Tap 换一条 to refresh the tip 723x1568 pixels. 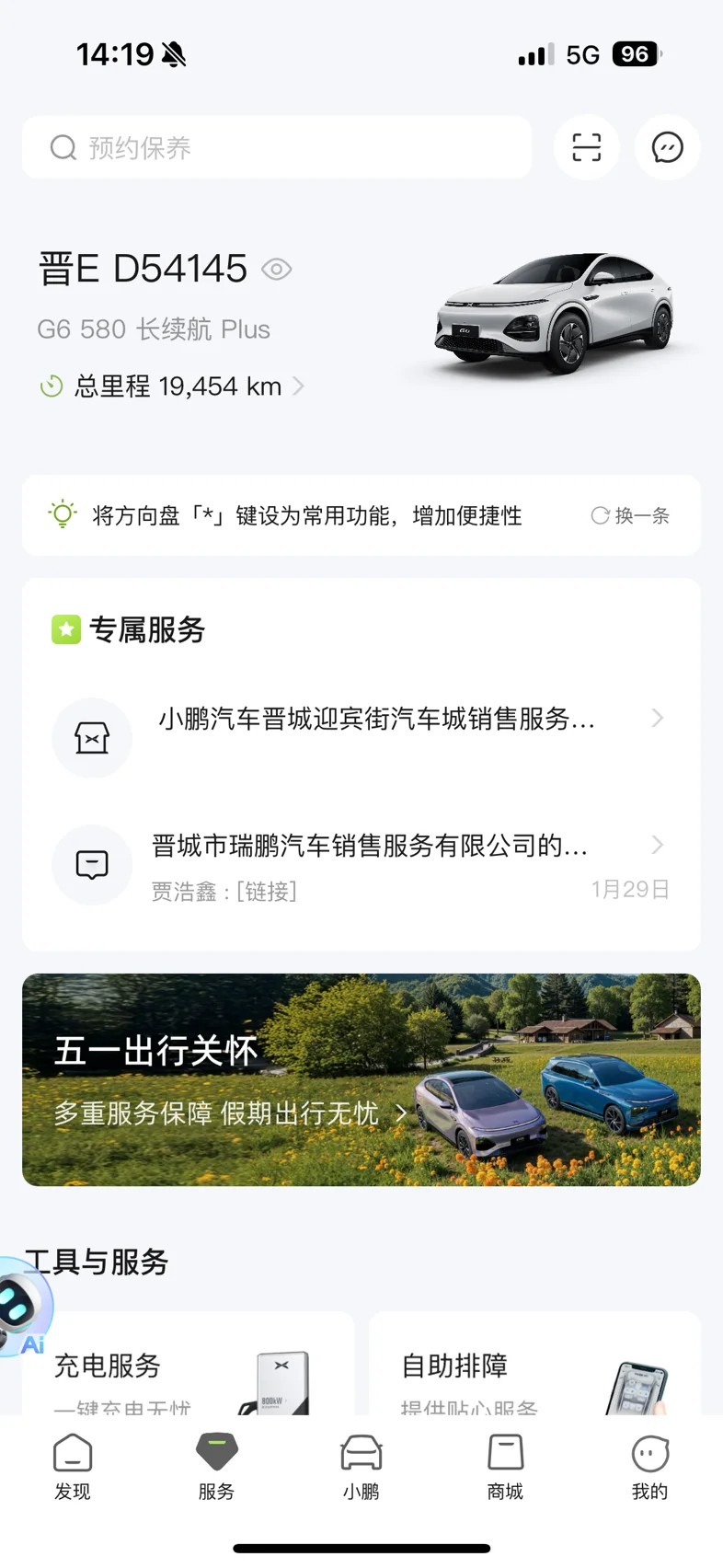(630, 515)
